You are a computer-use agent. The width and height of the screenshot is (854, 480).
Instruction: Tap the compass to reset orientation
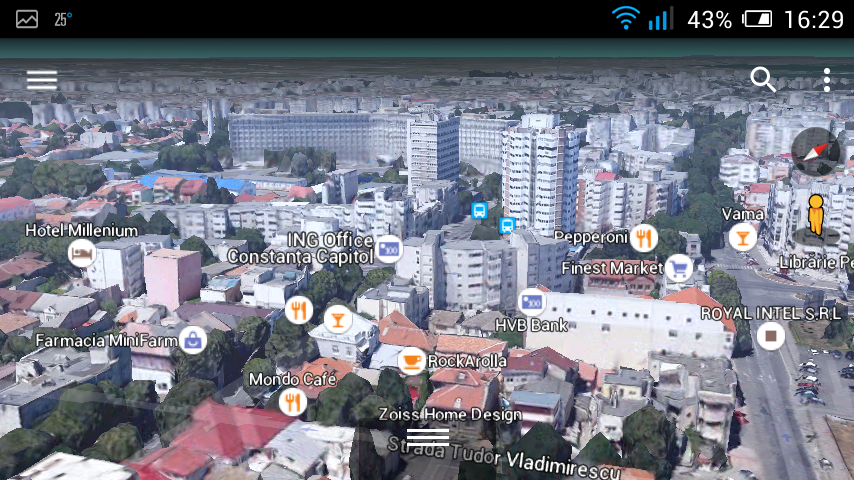click(x=814, y=150)
